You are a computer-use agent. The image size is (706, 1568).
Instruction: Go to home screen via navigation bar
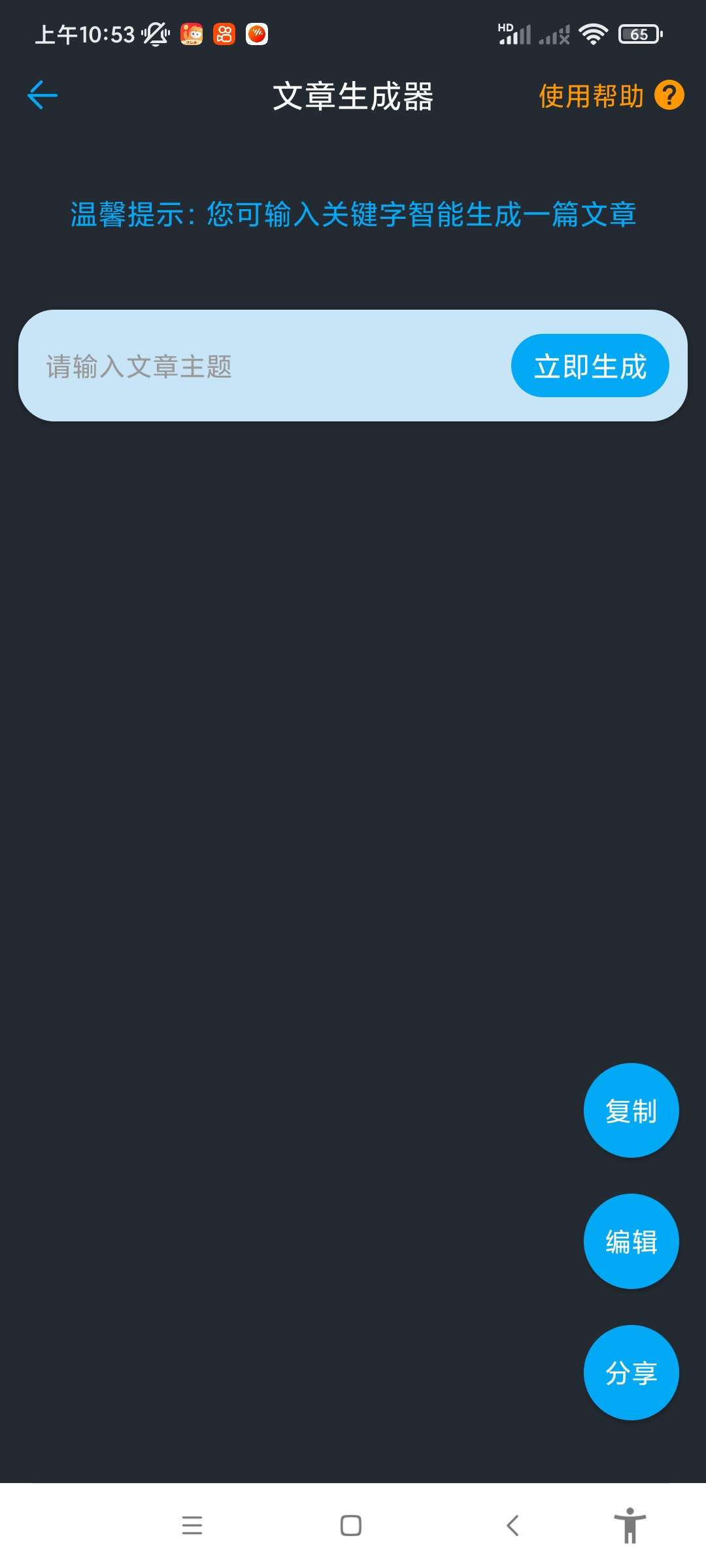point(351,1526)
